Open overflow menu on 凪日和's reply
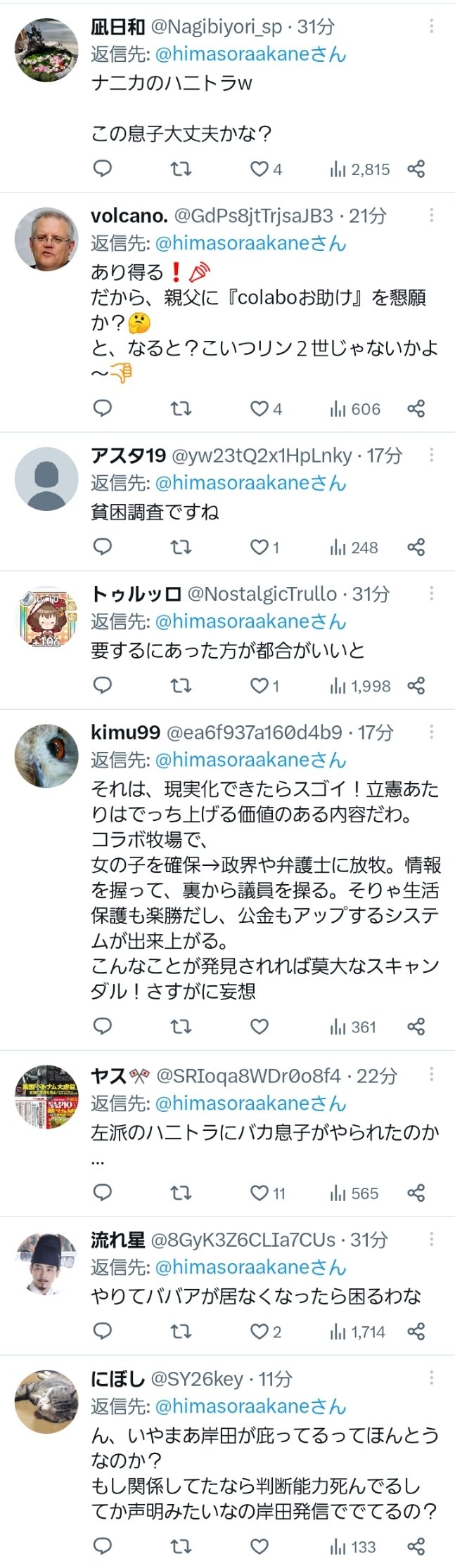The width and height of the screenshot is (455, 1568). [x=431, y=26]
